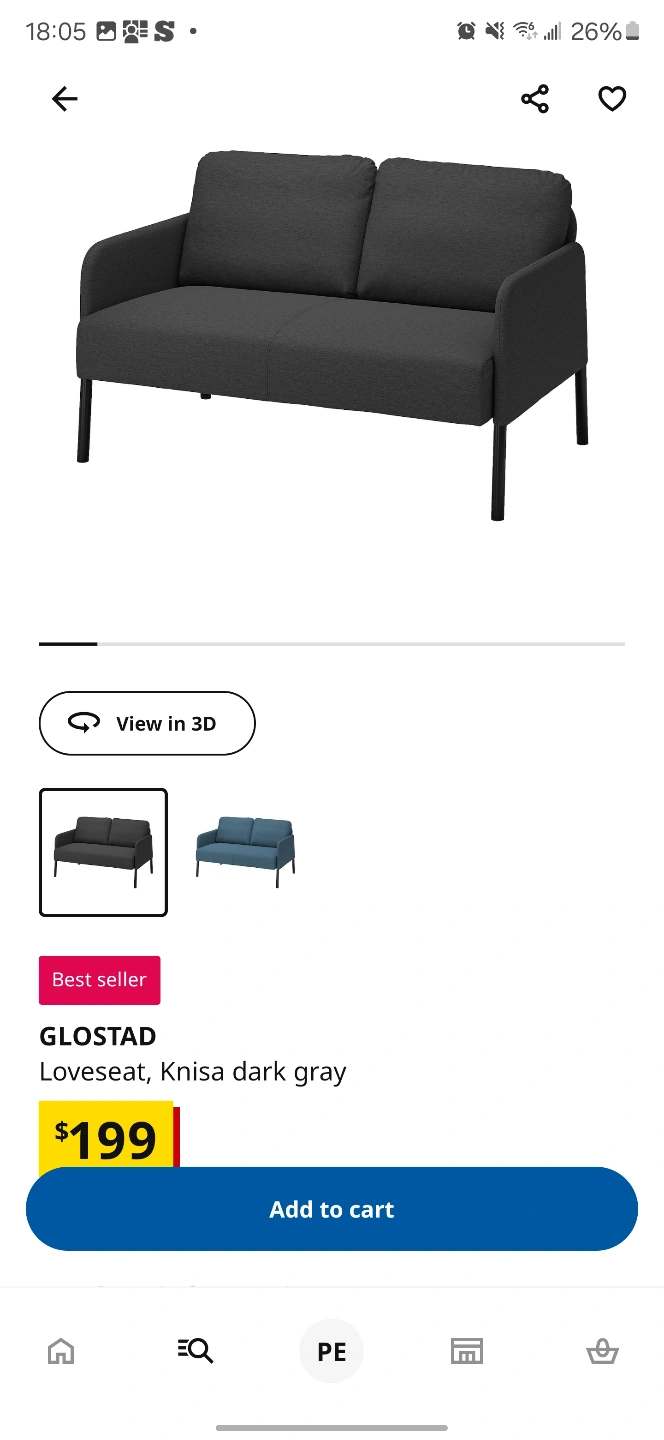Open the PE profile tab
The height and width of the screenshot is (1440, 664).
[x=332, y=1351]
